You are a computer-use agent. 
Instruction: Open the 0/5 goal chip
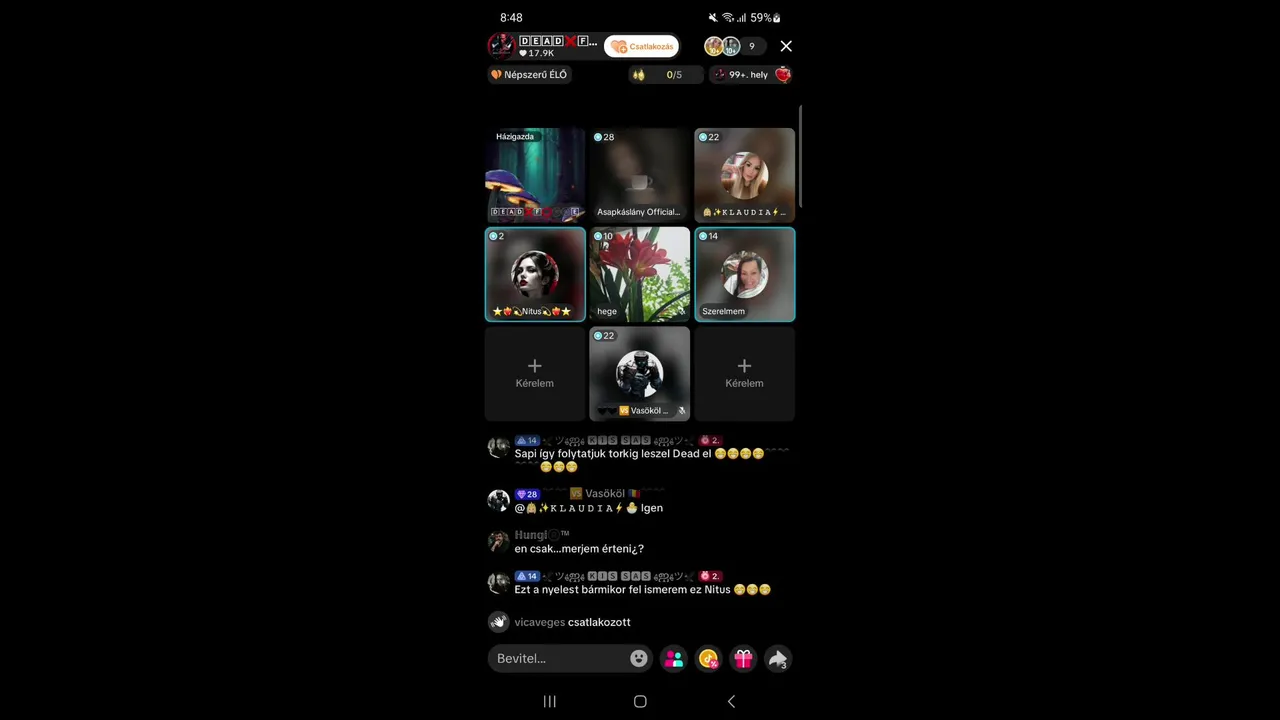coord(665,75)
